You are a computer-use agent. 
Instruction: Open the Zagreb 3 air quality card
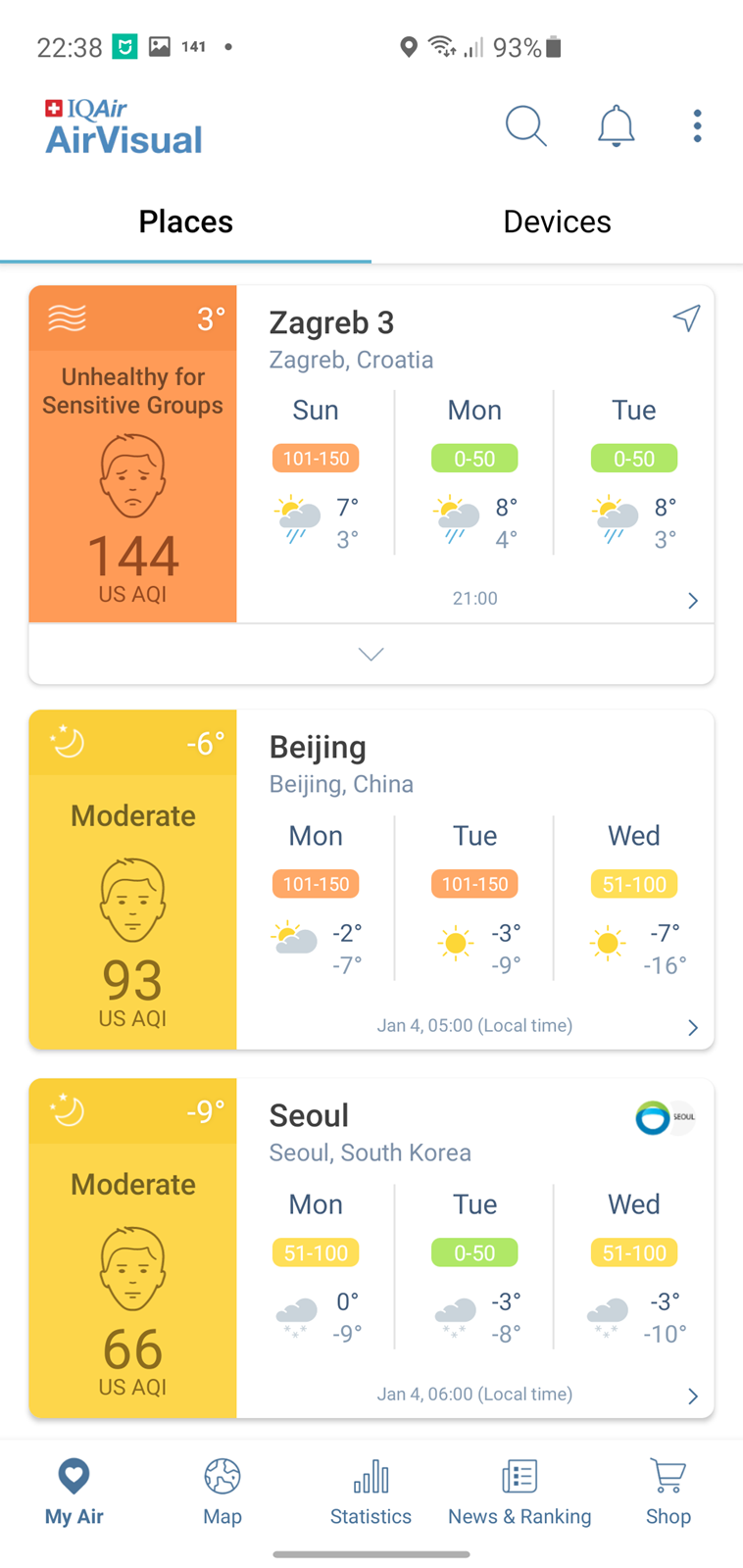(x=371, y=455)
